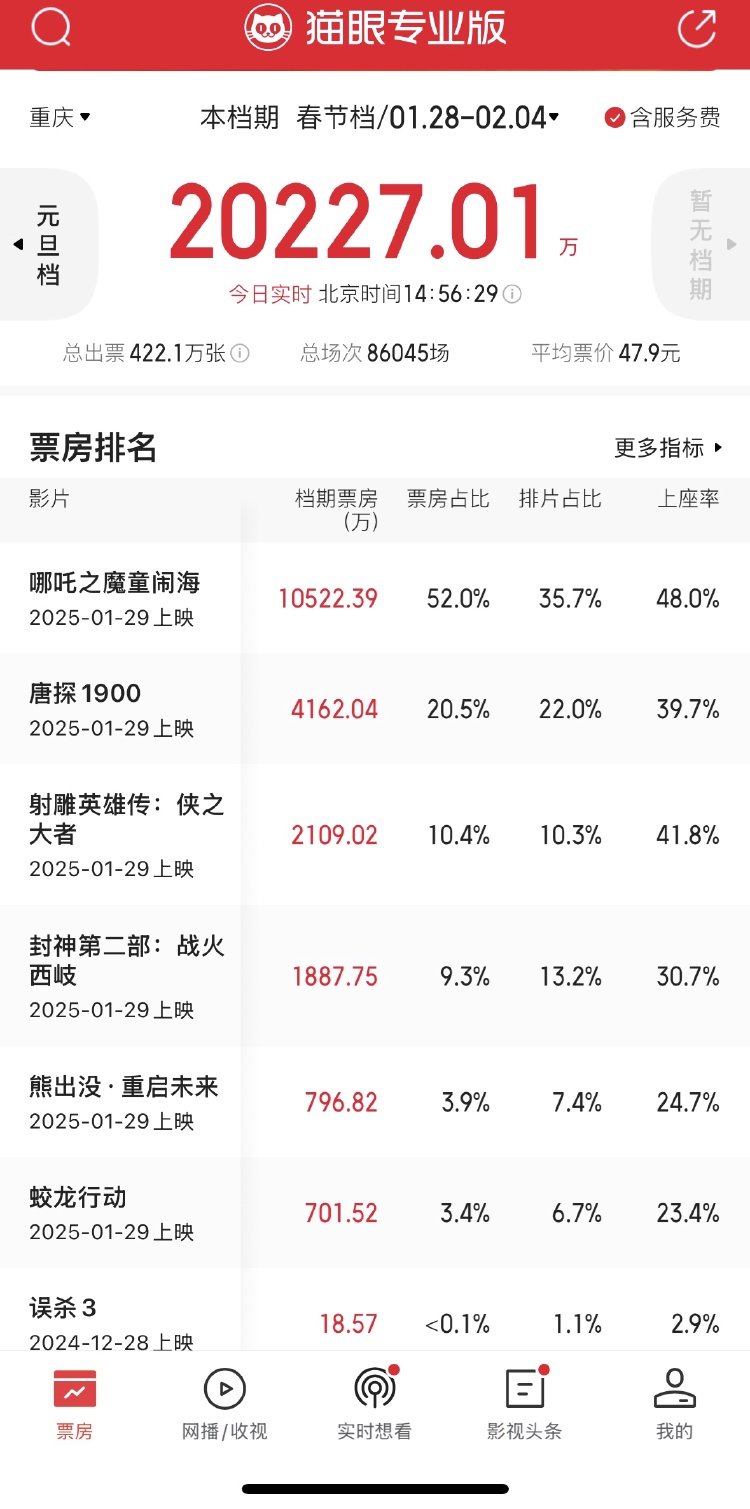Go to previous period 元旦档
This screenshot has width=750, height=1509.
pyautogui.click(x=48, y=245)
